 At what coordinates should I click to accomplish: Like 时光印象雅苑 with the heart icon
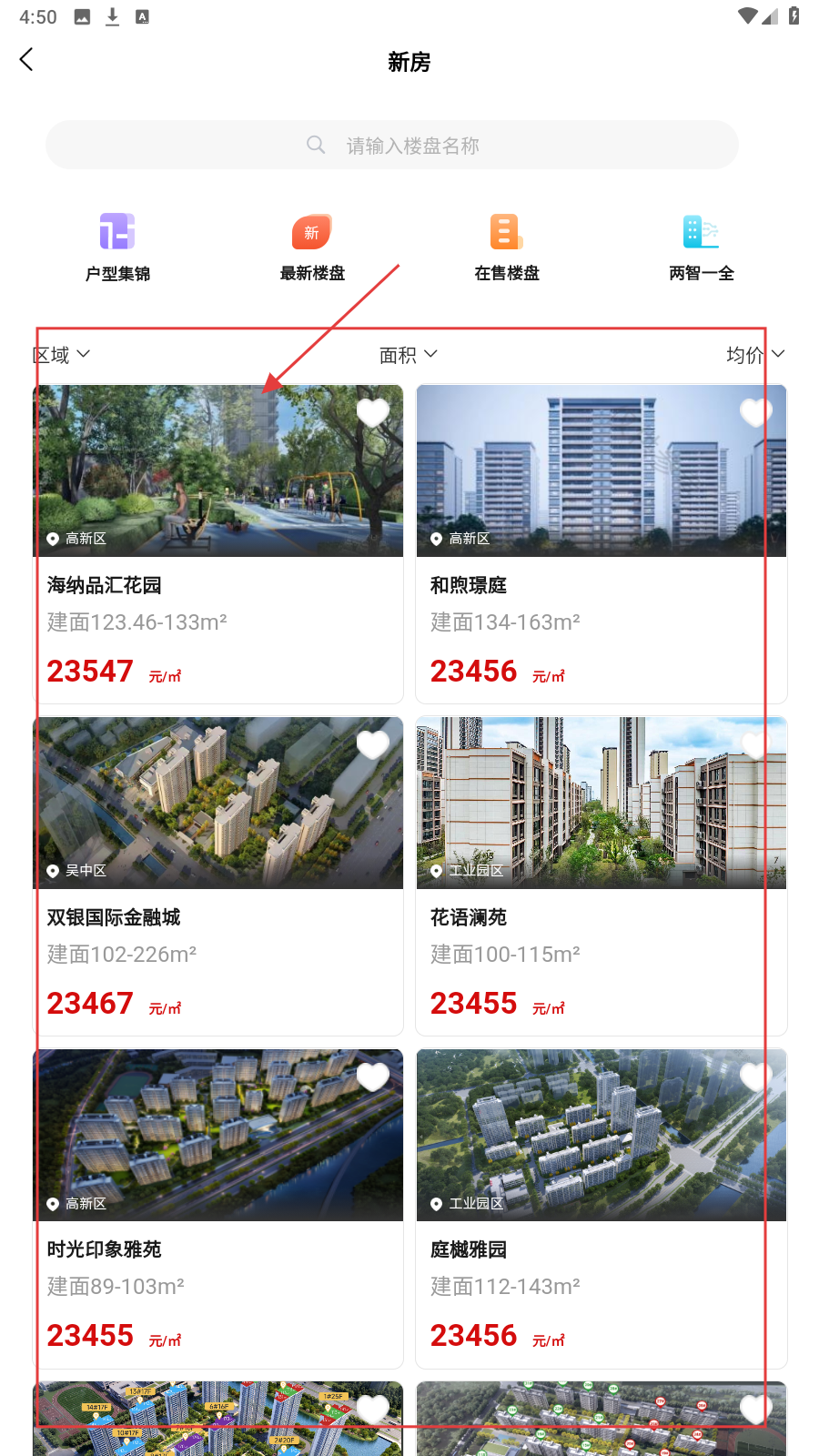click(372, 1077)
